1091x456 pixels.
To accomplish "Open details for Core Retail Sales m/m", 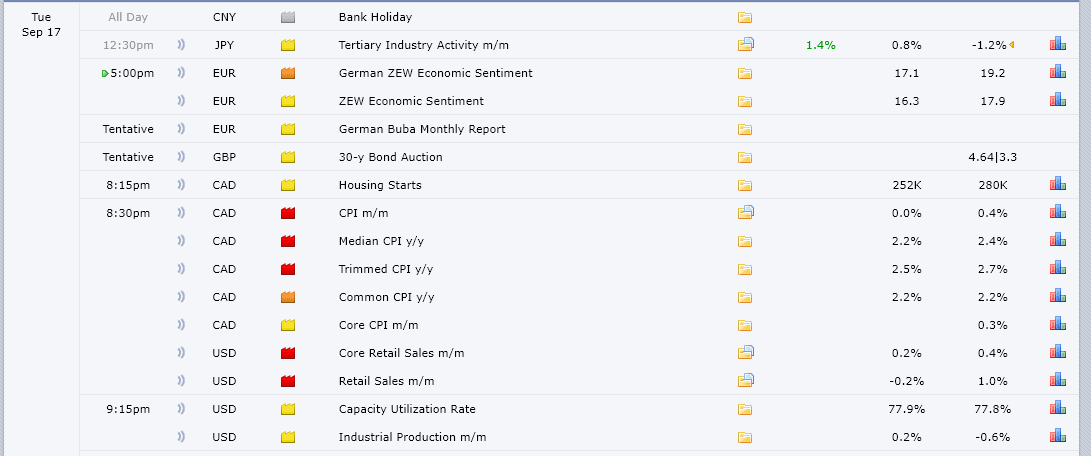I will pos(745,353).
